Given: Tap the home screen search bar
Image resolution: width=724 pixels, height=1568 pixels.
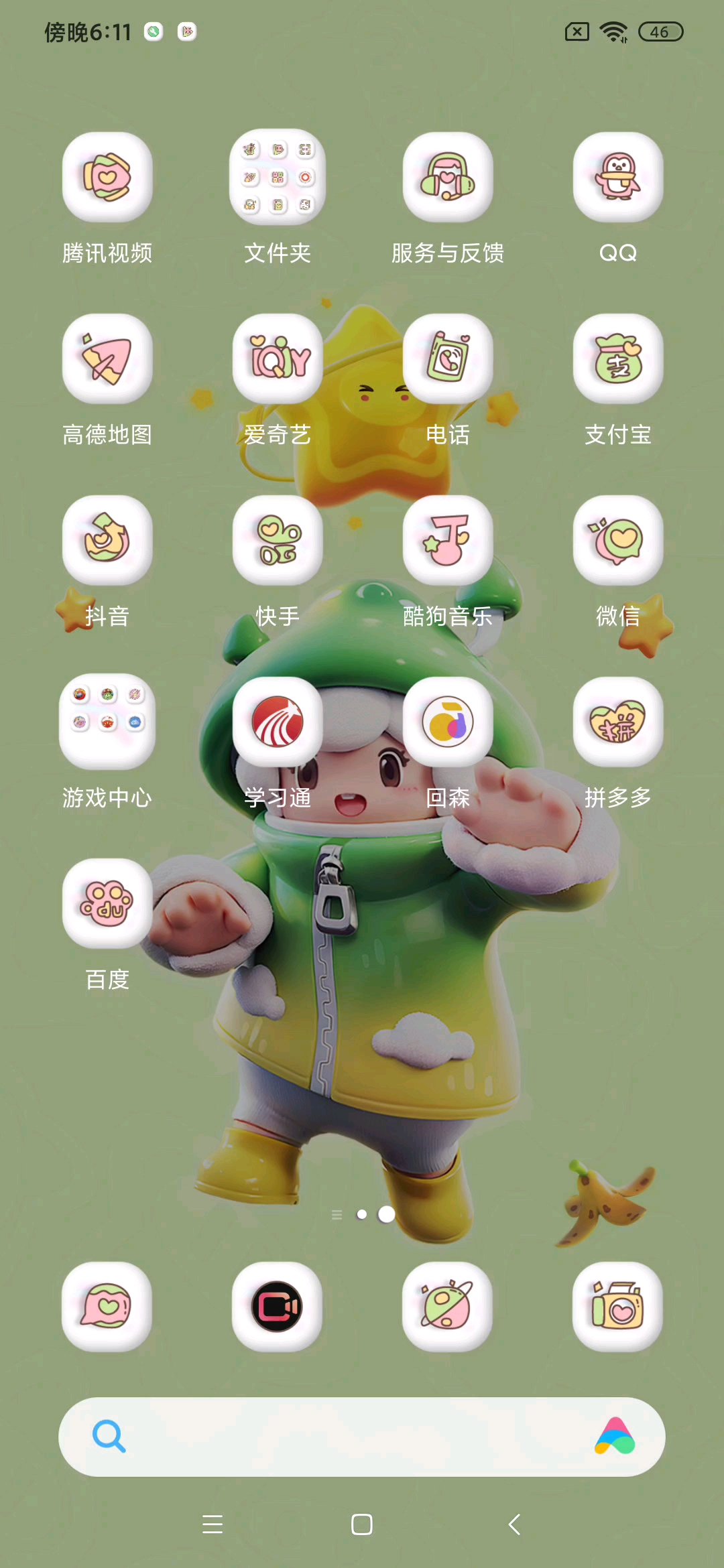Looking at the screenshot, I should pyautogui.click(x=349, y=1437).
